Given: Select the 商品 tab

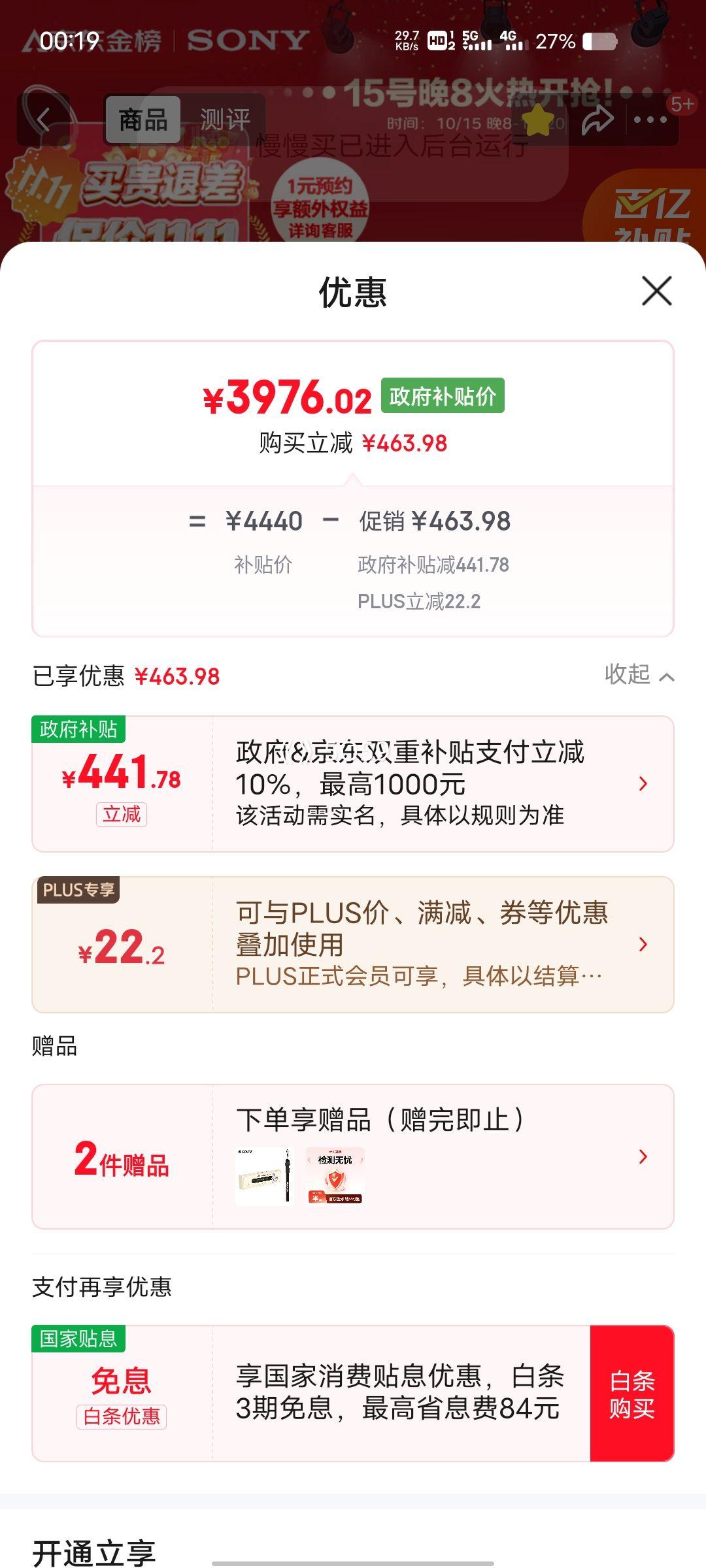Looking at the screenshot, I should point(143,120).
